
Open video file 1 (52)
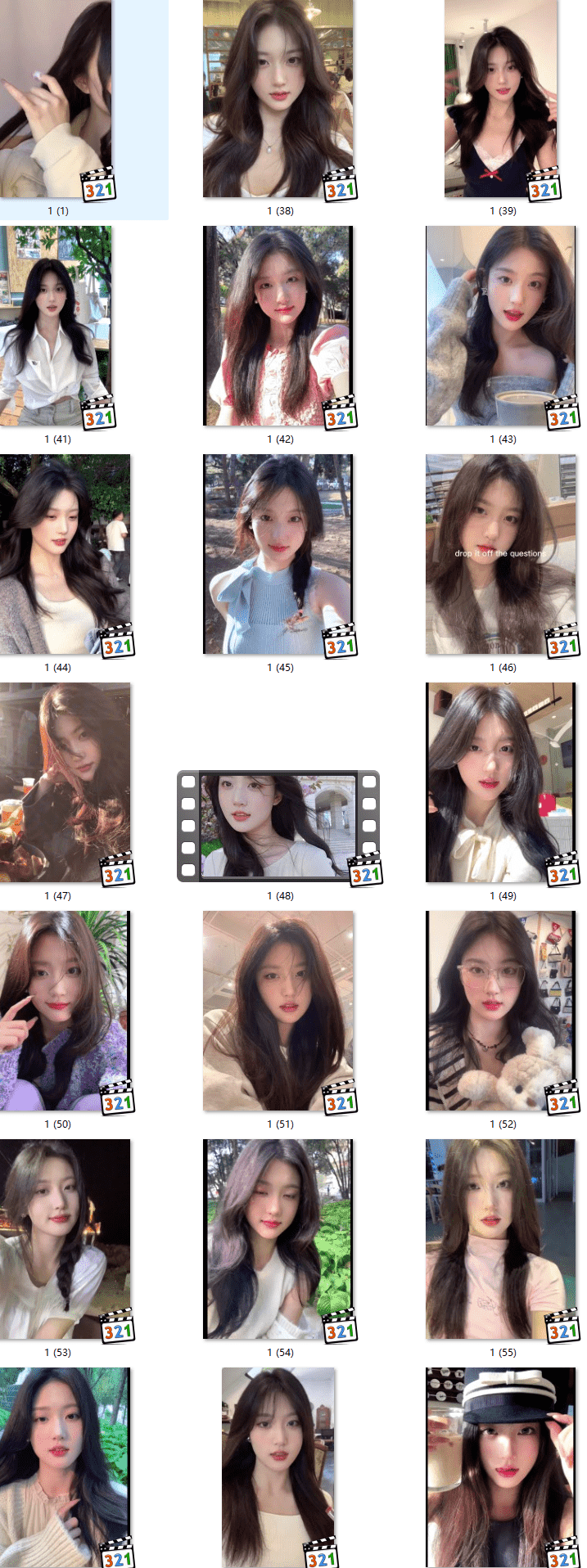pyautogui.click(x=501, y=1011)
